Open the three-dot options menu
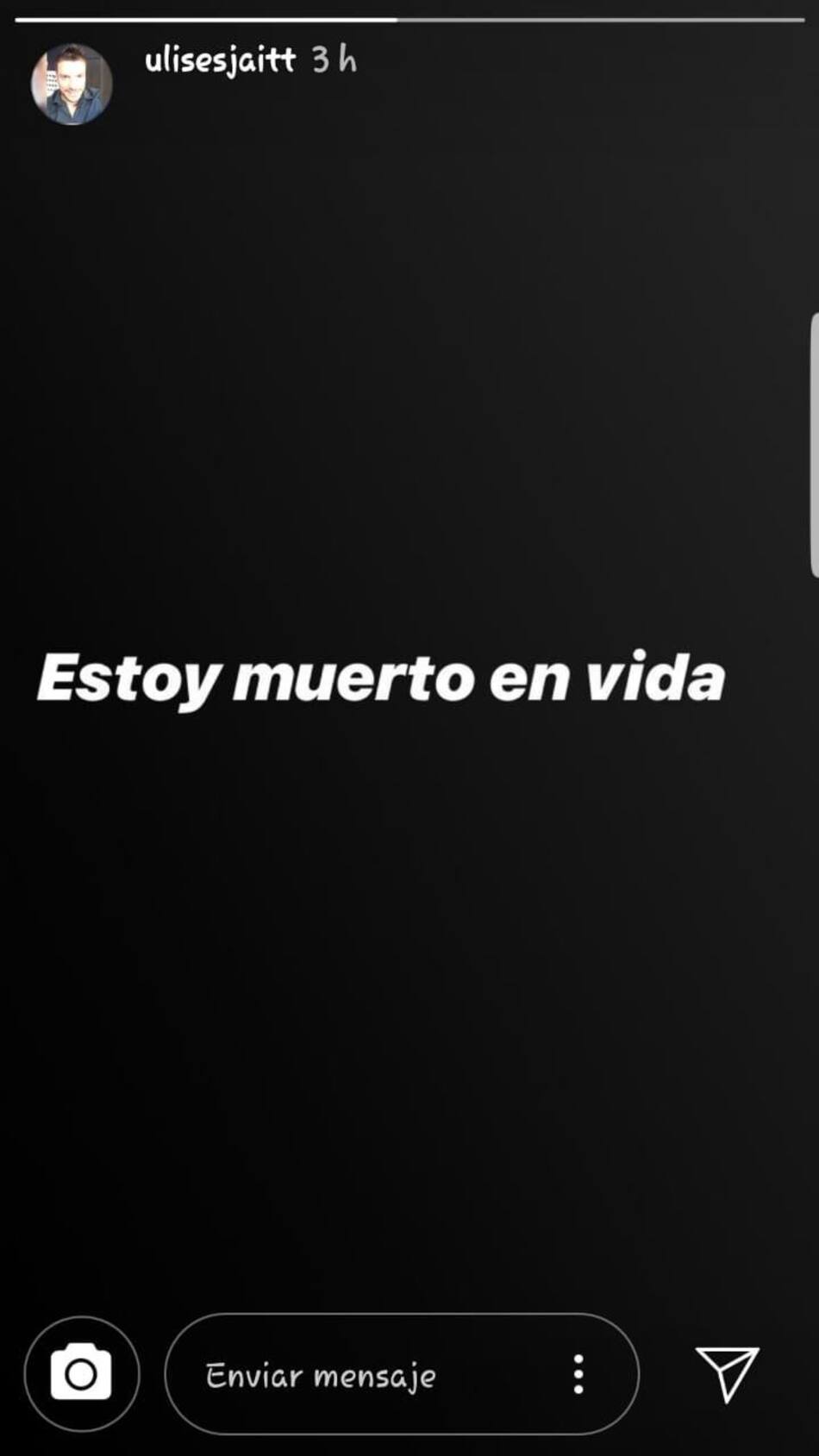The height and width of the screenshot is (1456, 819). coord(579,1374)
